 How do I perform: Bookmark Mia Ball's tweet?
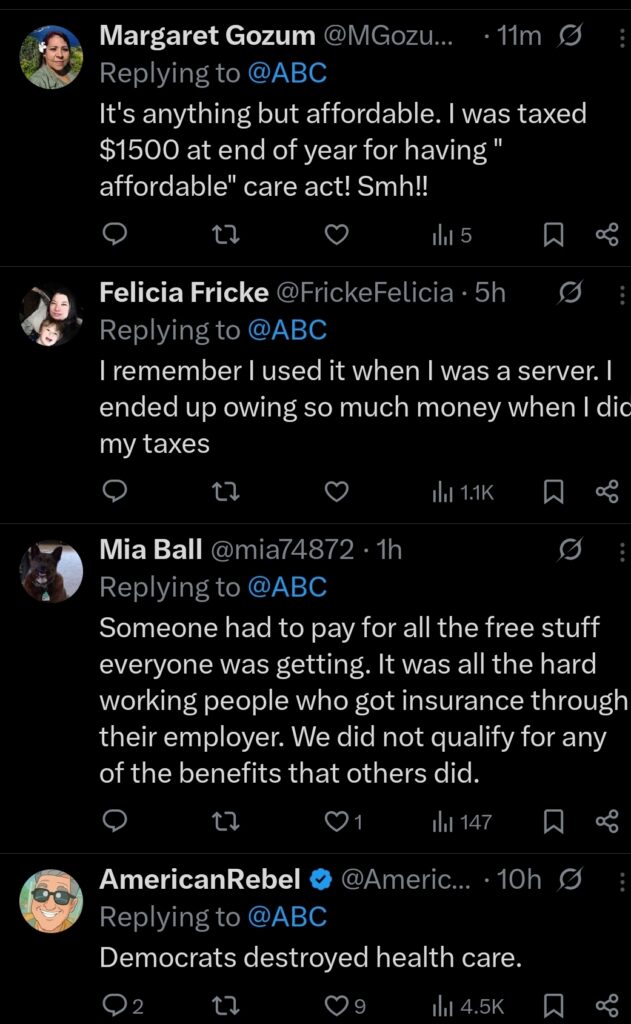[553, 822]
